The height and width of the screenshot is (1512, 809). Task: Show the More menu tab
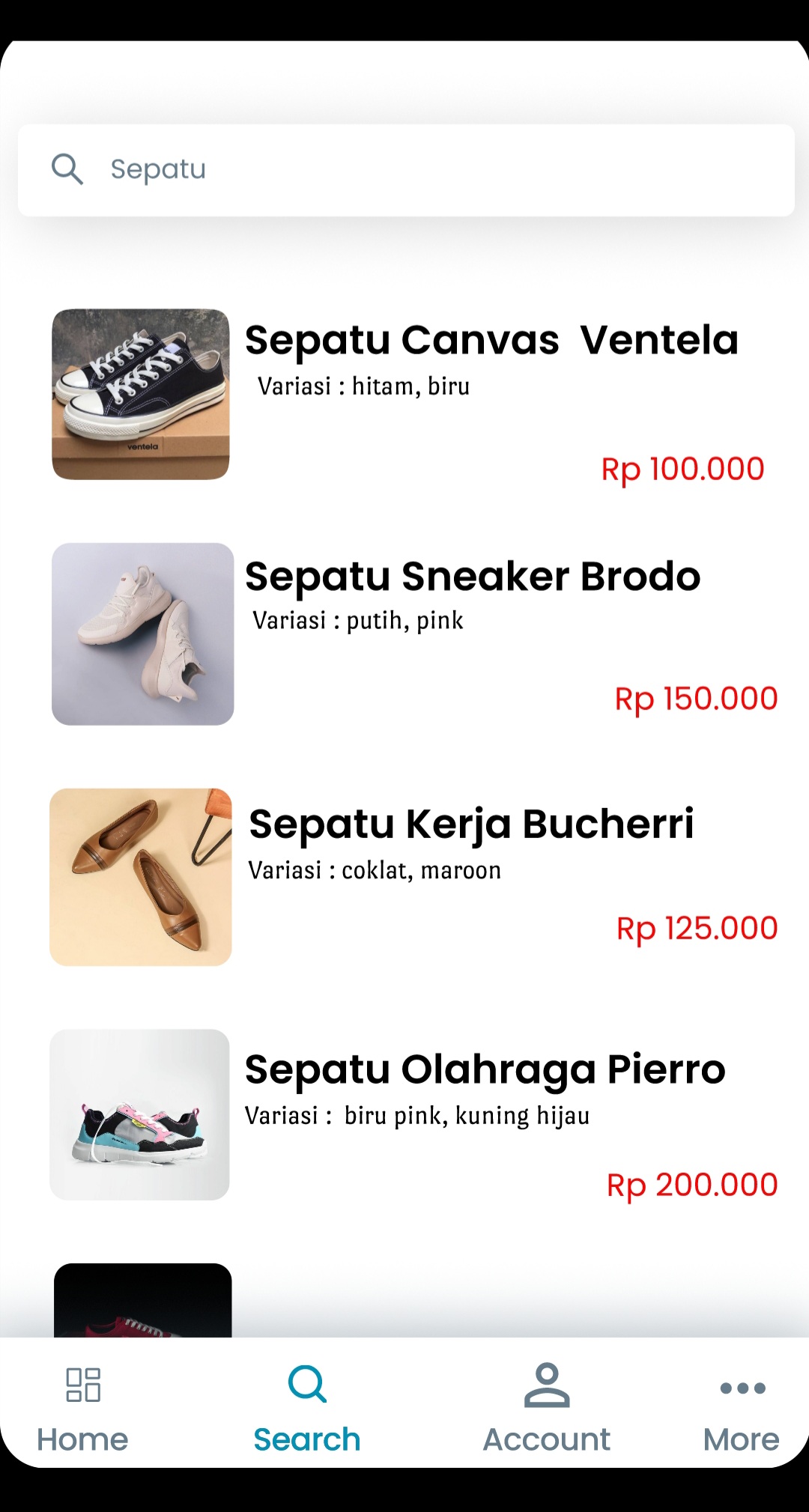click(x=742, y=1408)
